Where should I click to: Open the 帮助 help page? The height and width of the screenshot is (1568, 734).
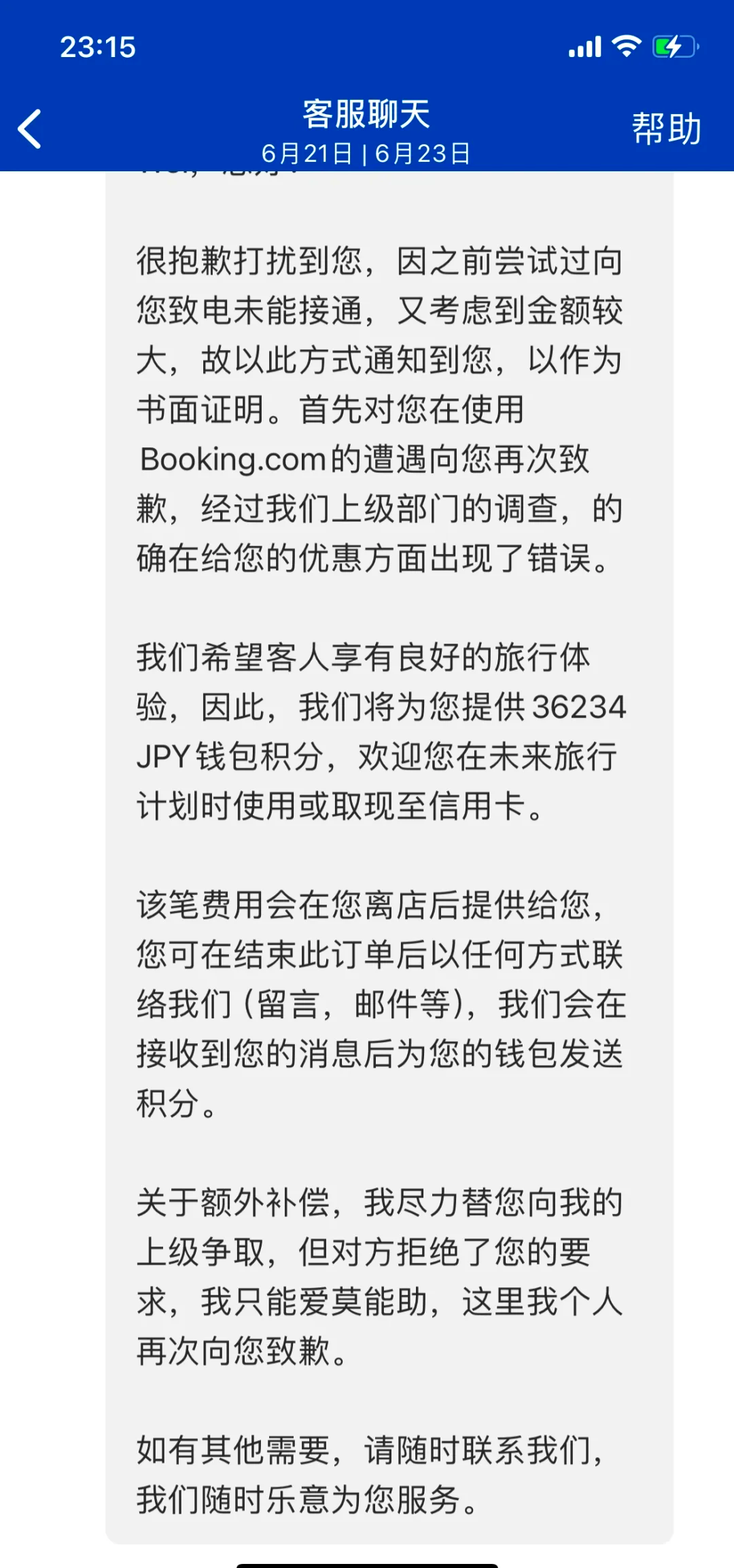tap(667, 128)
